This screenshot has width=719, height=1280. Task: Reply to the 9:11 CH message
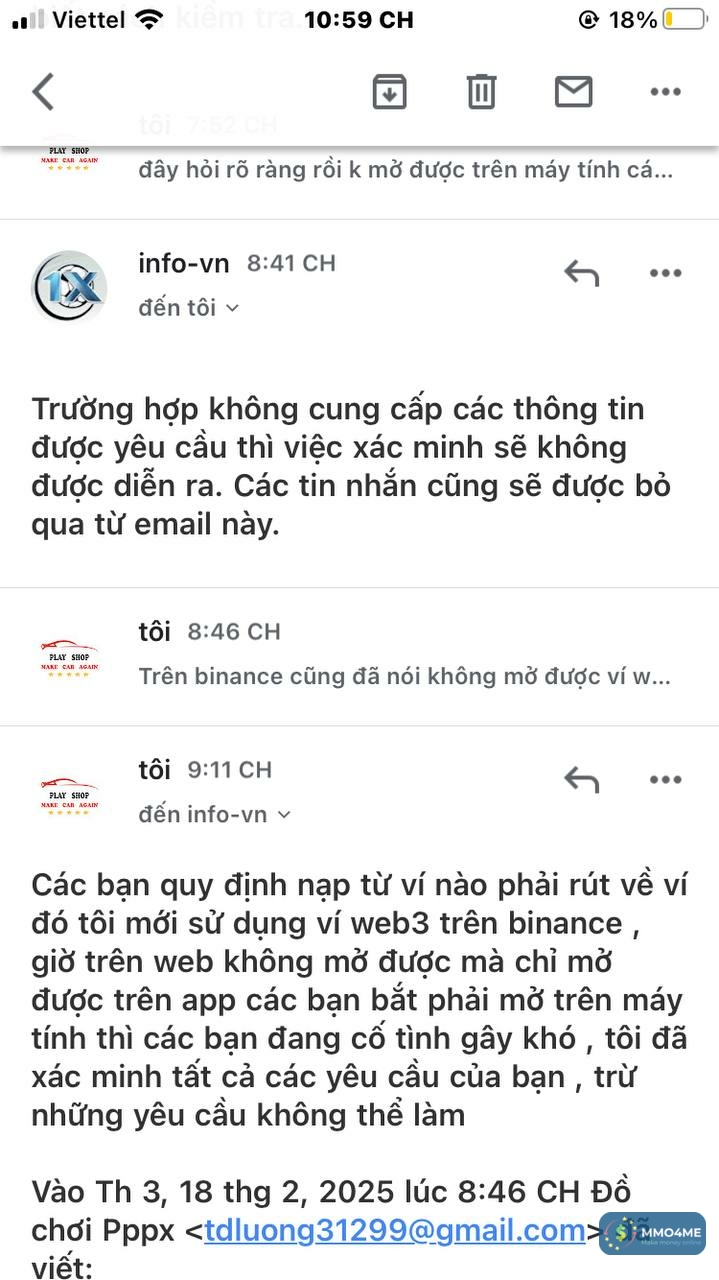click(581, 779)
